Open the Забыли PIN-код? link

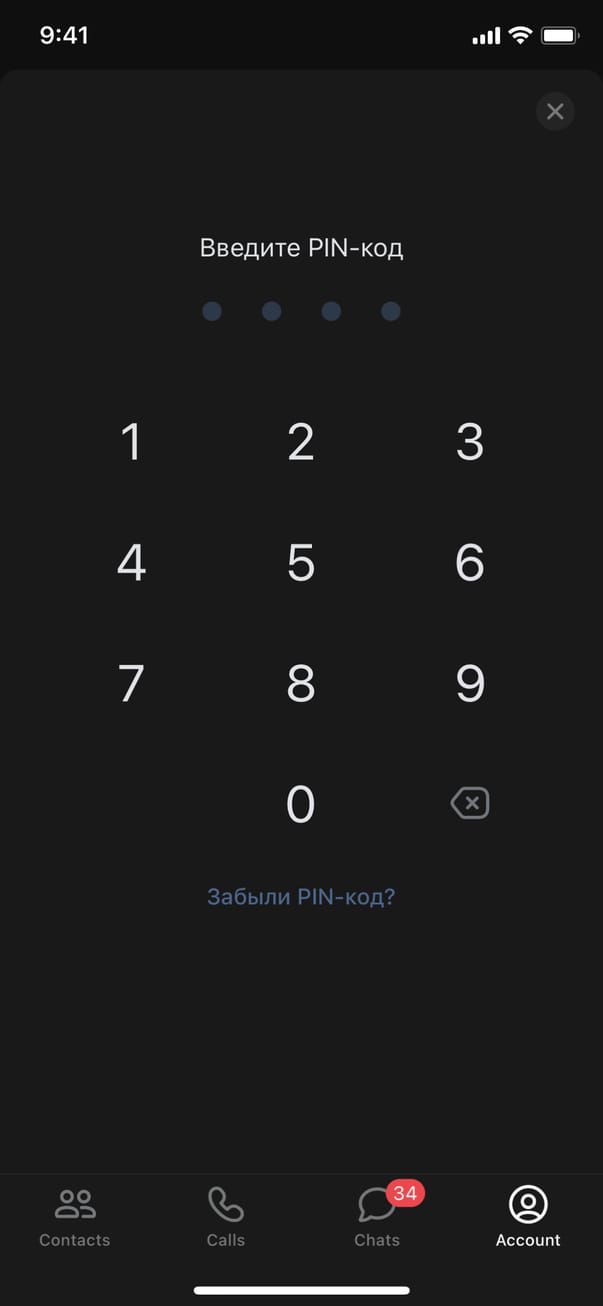[x=301, y=896]
